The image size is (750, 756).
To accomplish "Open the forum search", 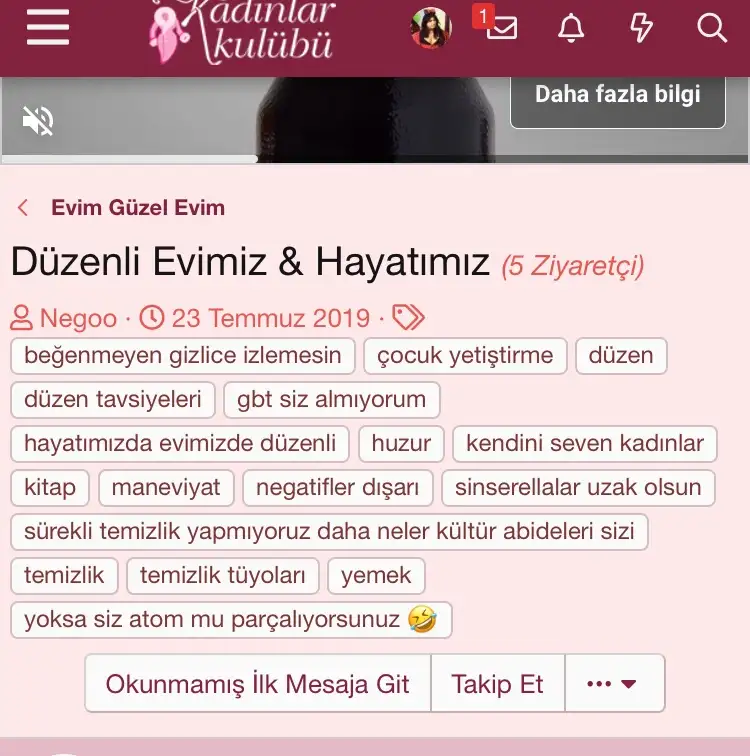I will (x=712, y=28).
